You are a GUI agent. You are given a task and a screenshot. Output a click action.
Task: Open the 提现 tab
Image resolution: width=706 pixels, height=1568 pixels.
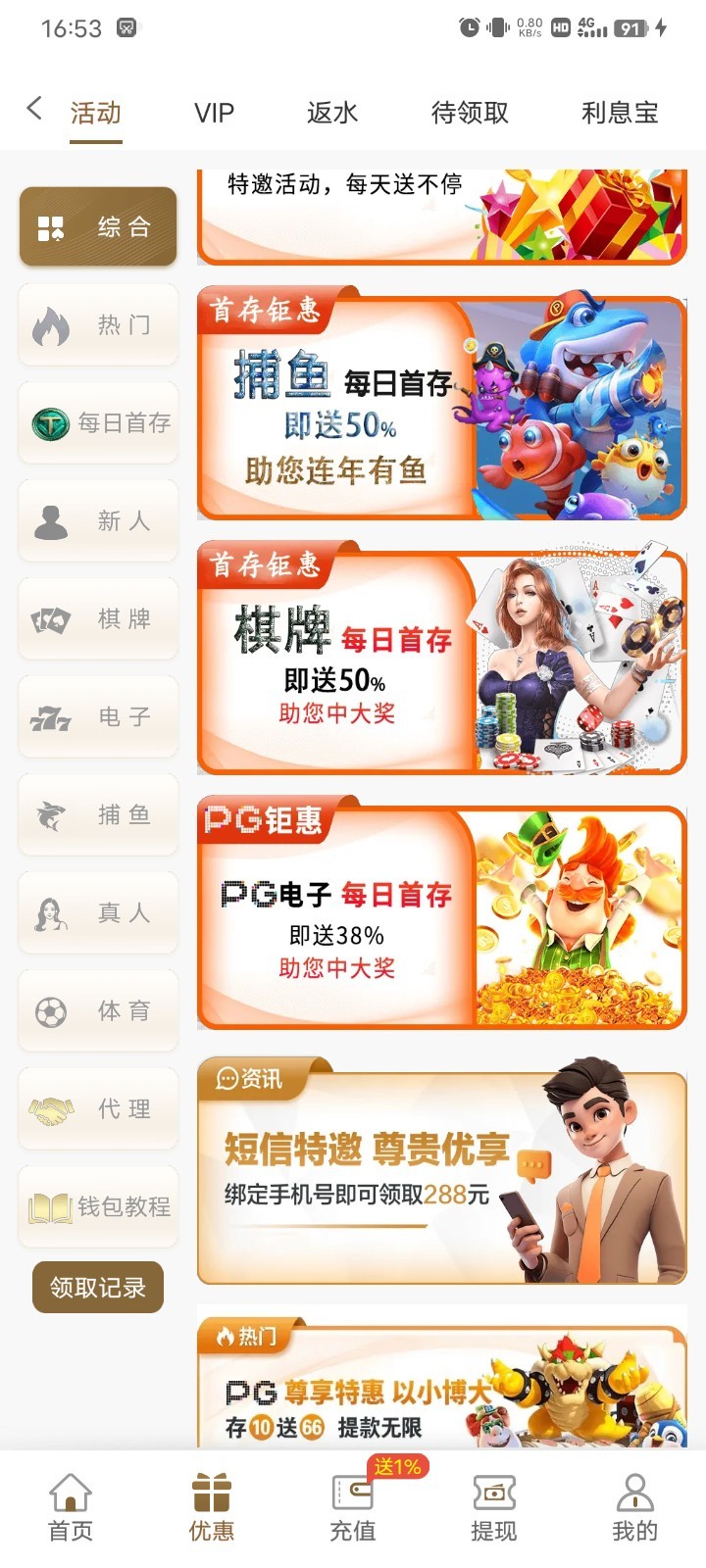click(493, 1507)
